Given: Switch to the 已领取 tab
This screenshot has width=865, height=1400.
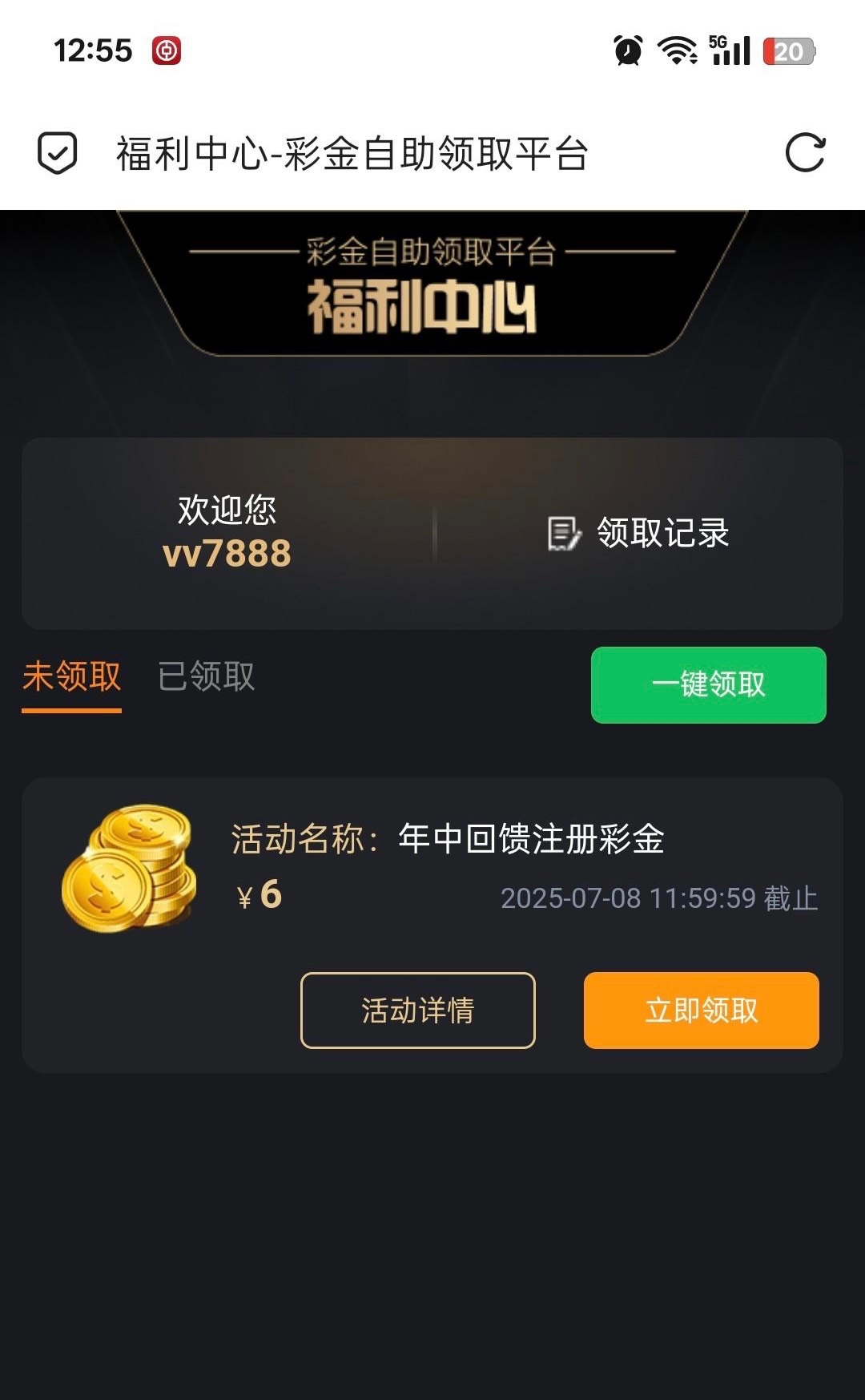Looking at the screenshot, I should [206, 676].
